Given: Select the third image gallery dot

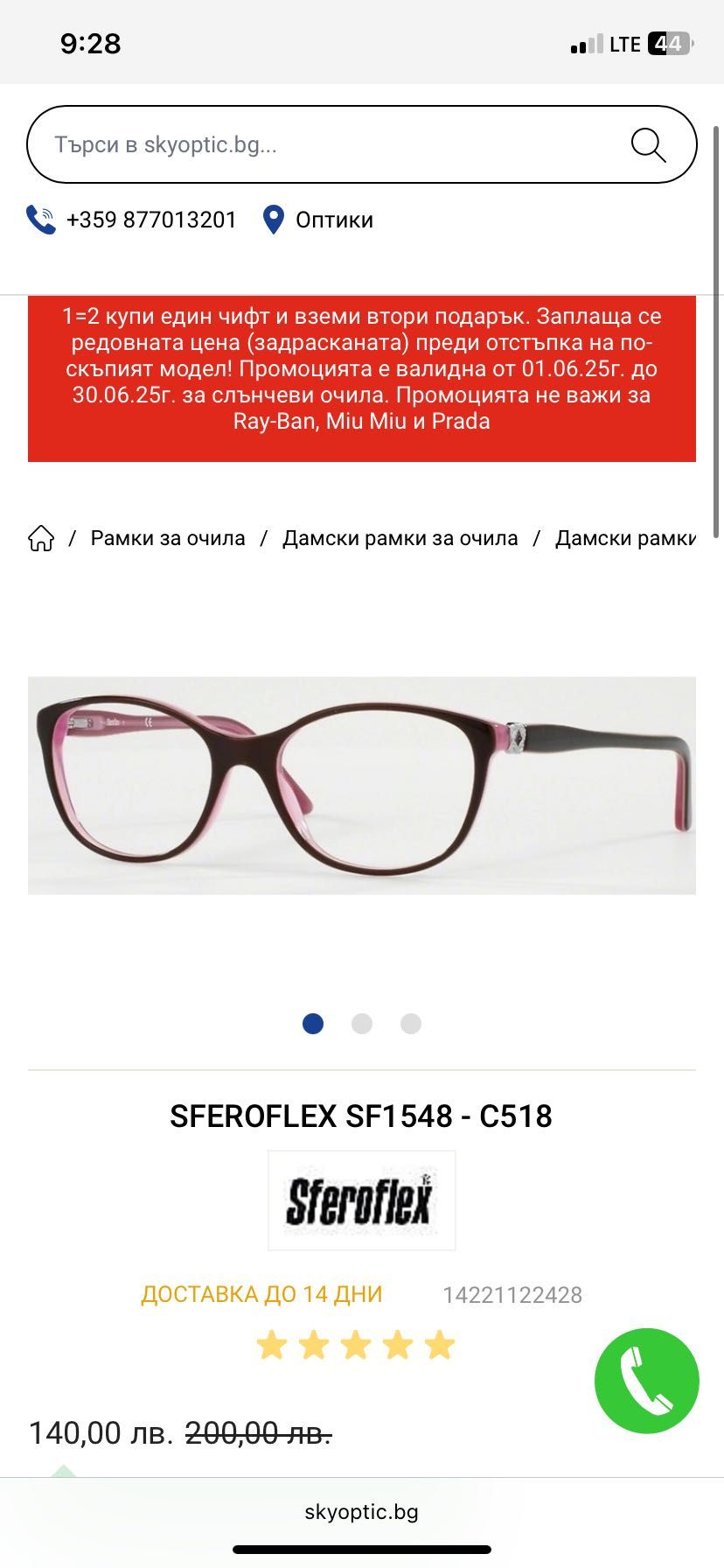Looking at the screenshot, I should click(411, 1024).
